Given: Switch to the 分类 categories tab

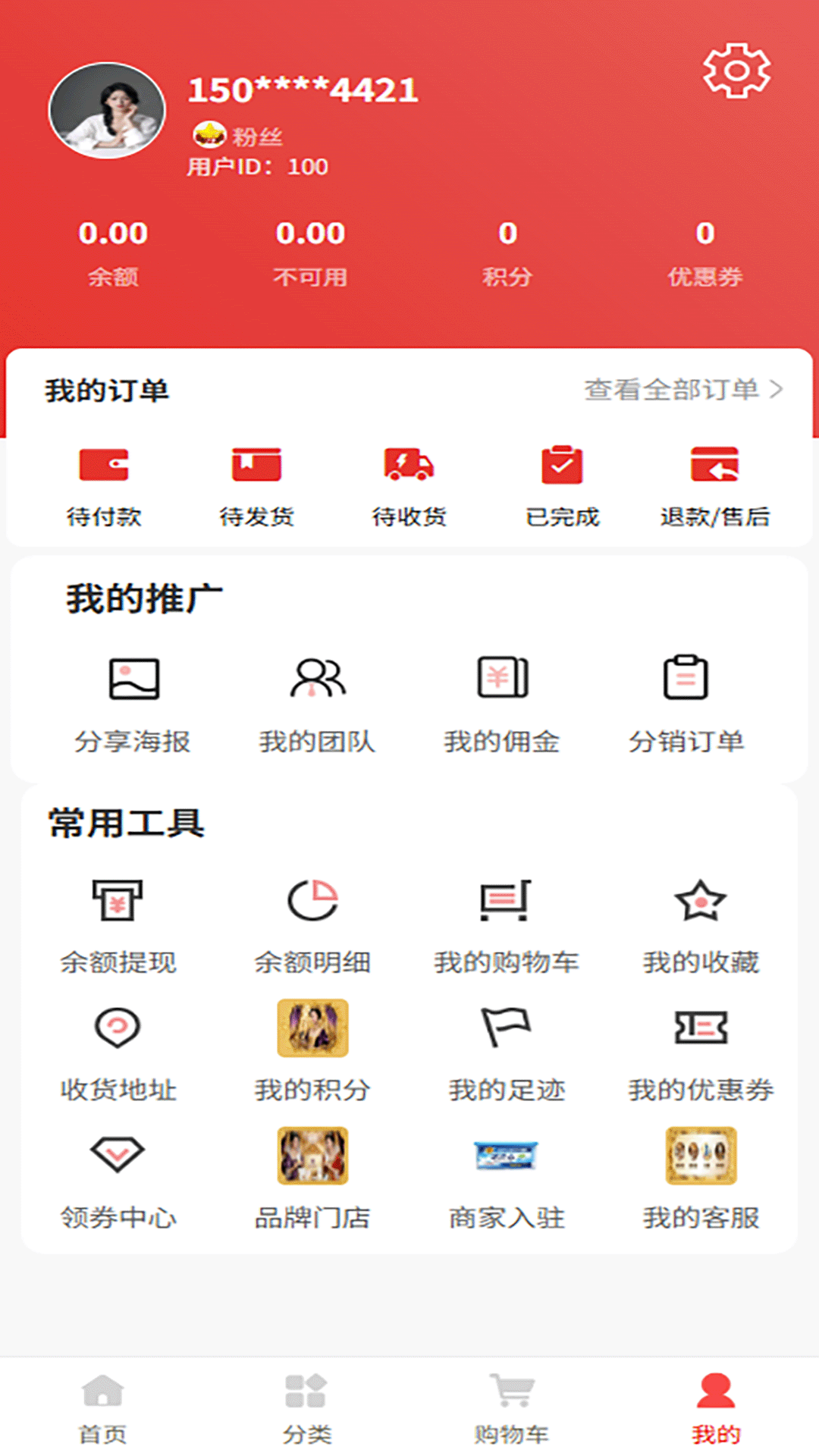Looking at the screenshot, I should pyautogui.click(x=306, y=1407).
